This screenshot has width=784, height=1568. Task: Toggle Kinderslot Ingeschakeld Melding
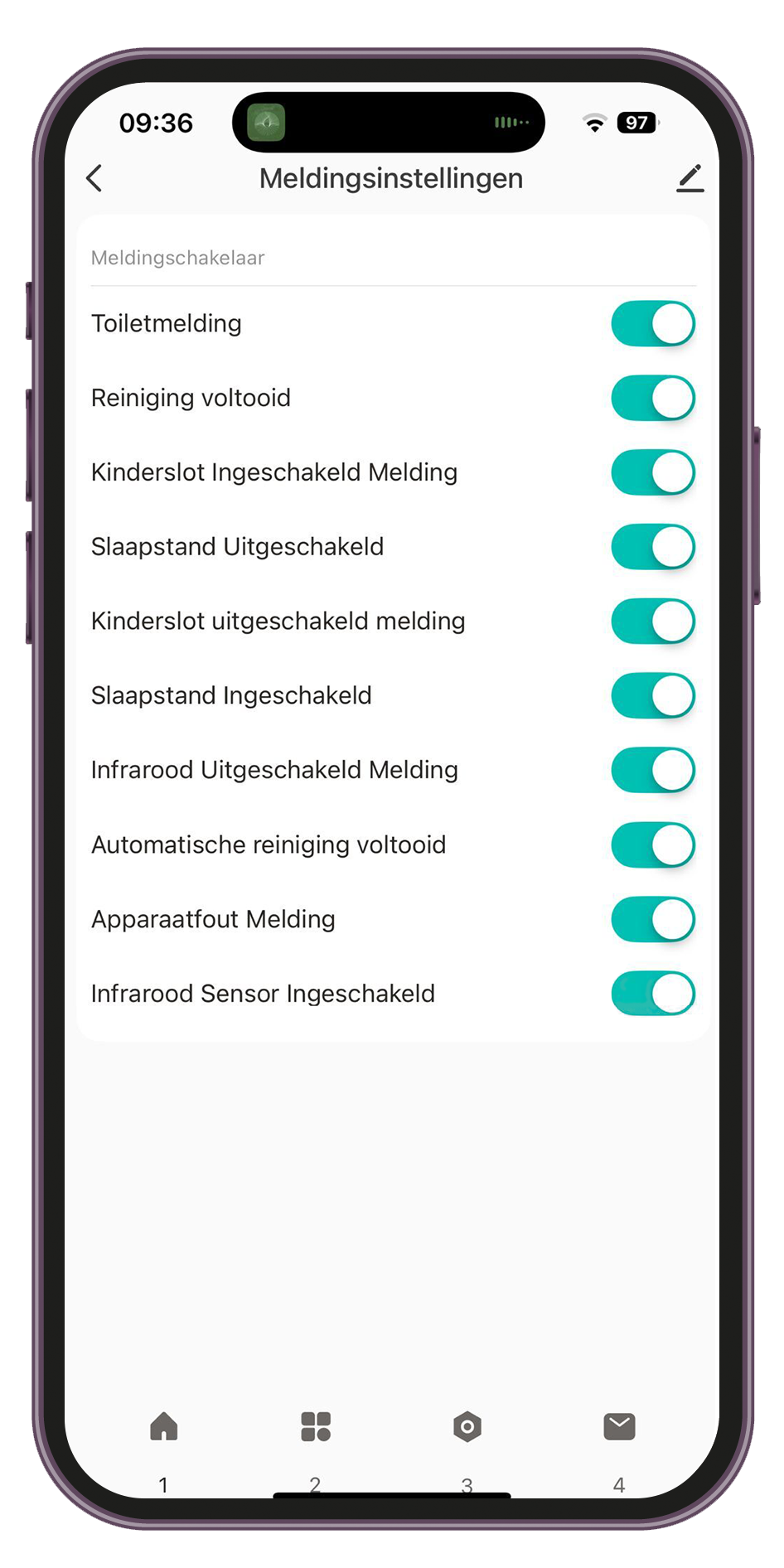(x=652, y=473)
